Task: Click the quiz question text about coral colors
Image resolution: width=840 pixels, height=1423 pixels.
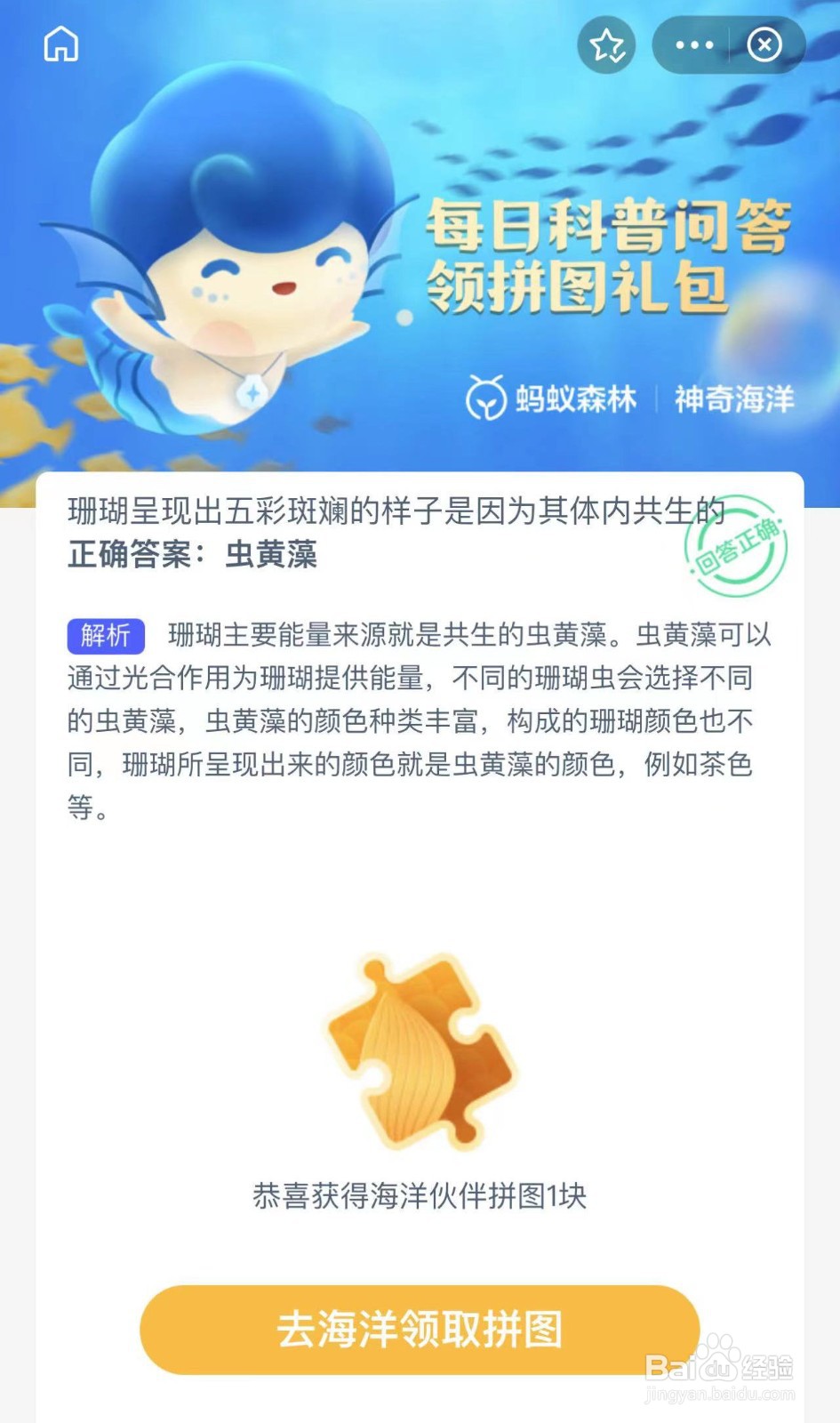Action: pos(396,511)
